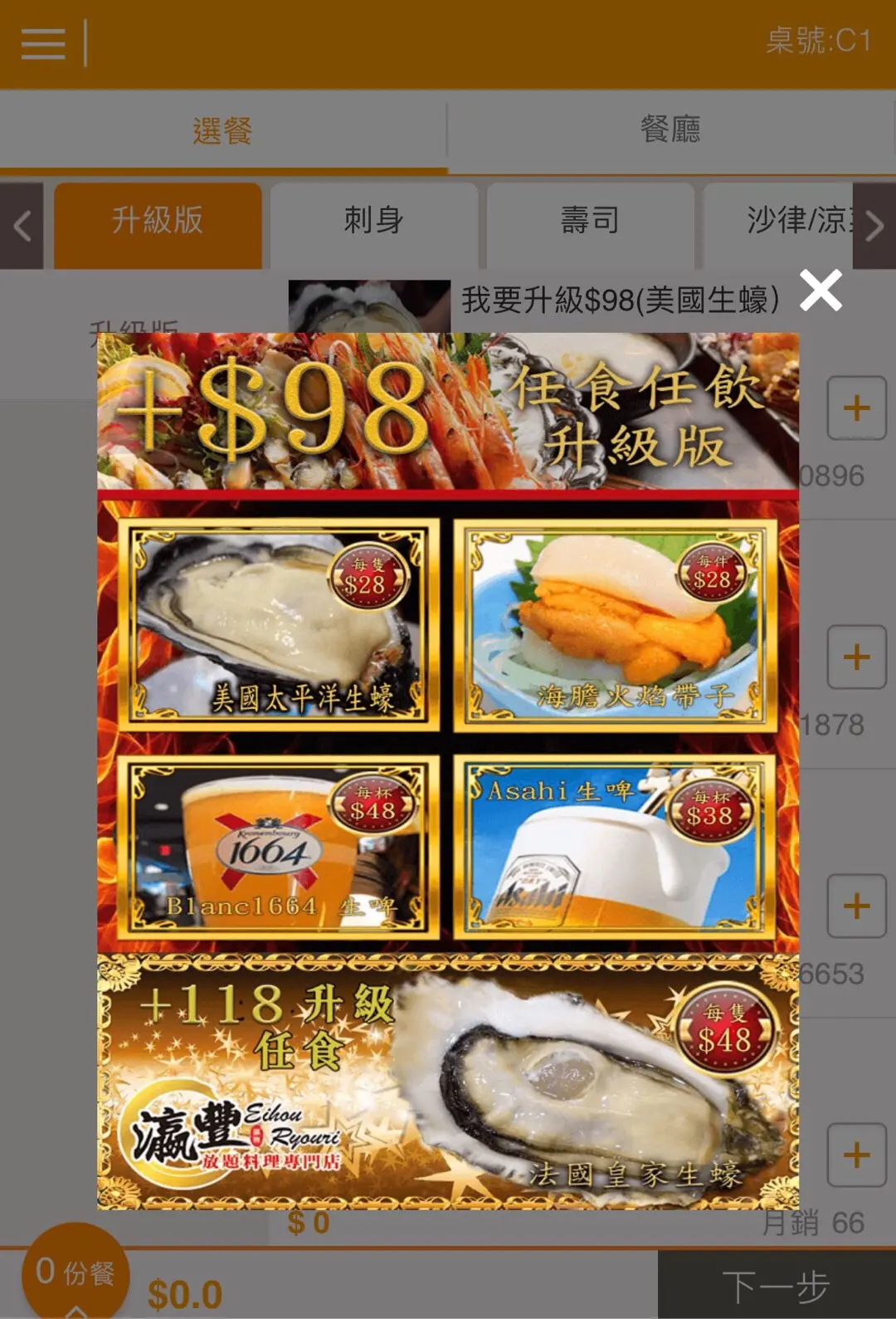
Task: Select the 沙律/涼 category
Action: tap(788, 222)
